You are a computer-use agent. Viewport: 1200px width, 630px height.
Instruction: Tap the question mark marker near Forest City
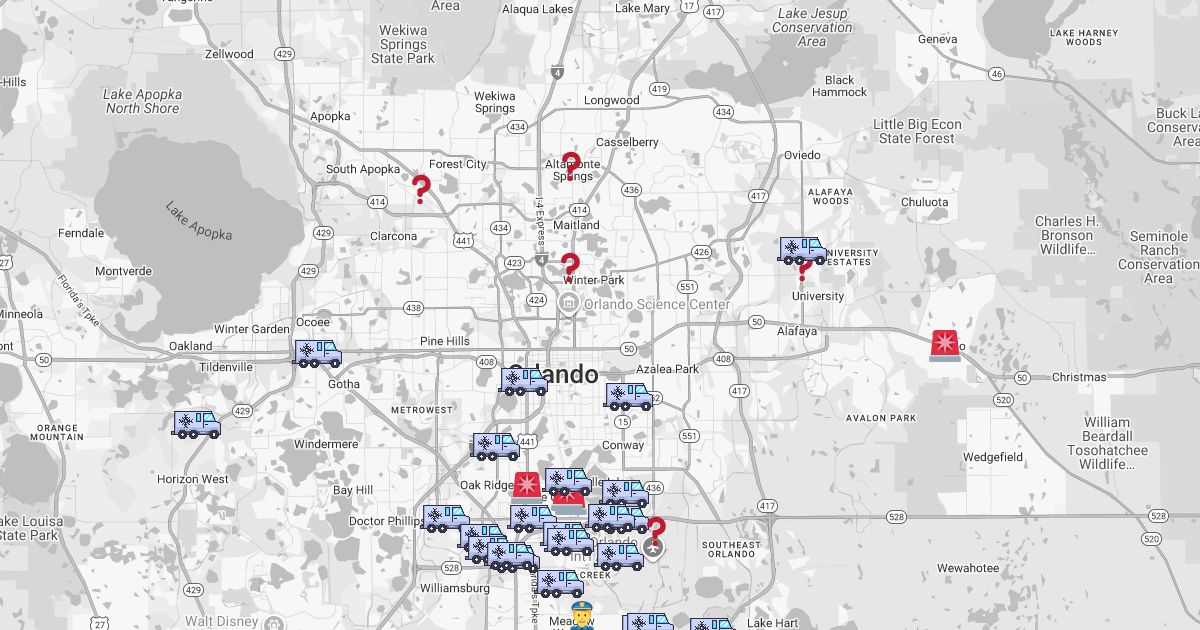421,189
